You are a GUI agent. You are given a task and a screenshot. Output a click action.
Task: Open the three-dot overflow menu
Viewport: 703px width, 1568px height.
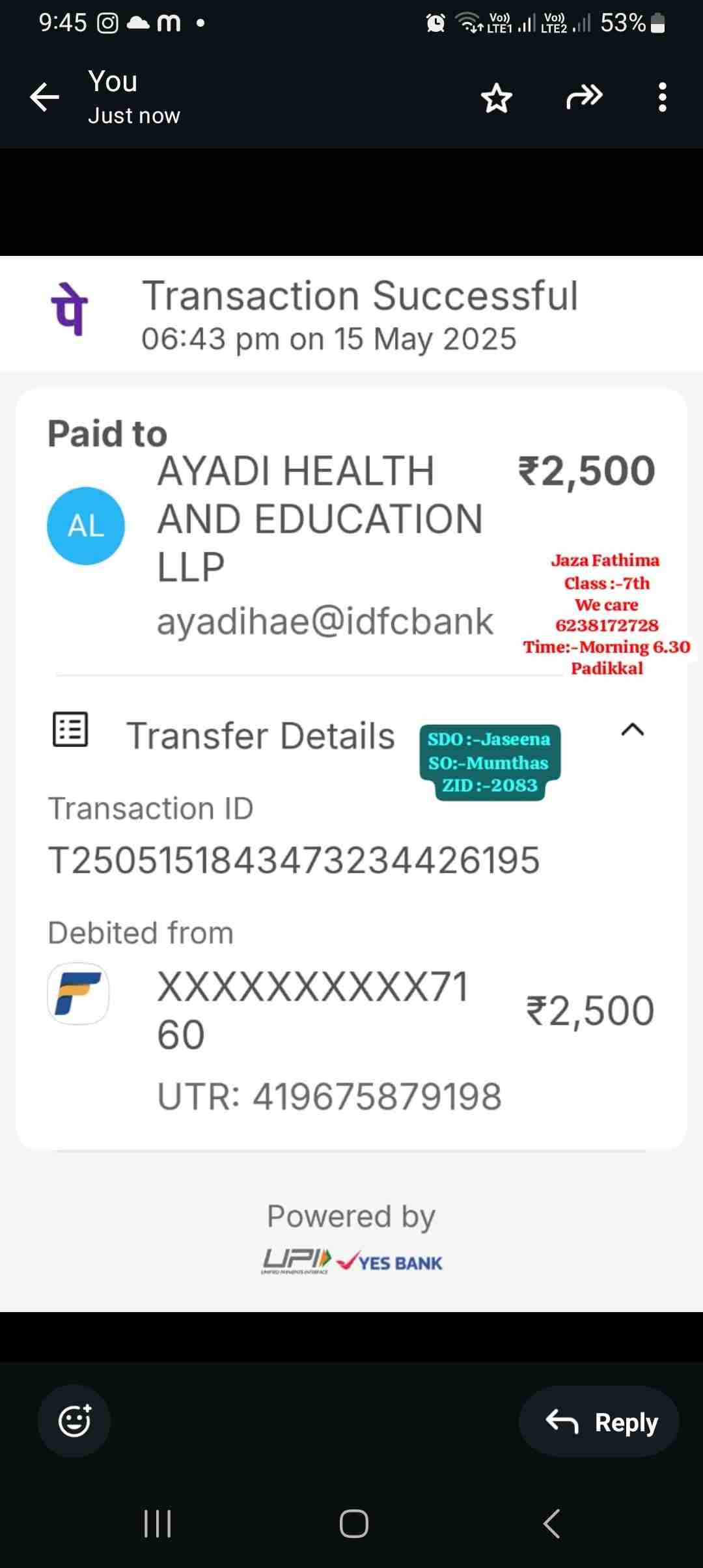pos(662,98)
